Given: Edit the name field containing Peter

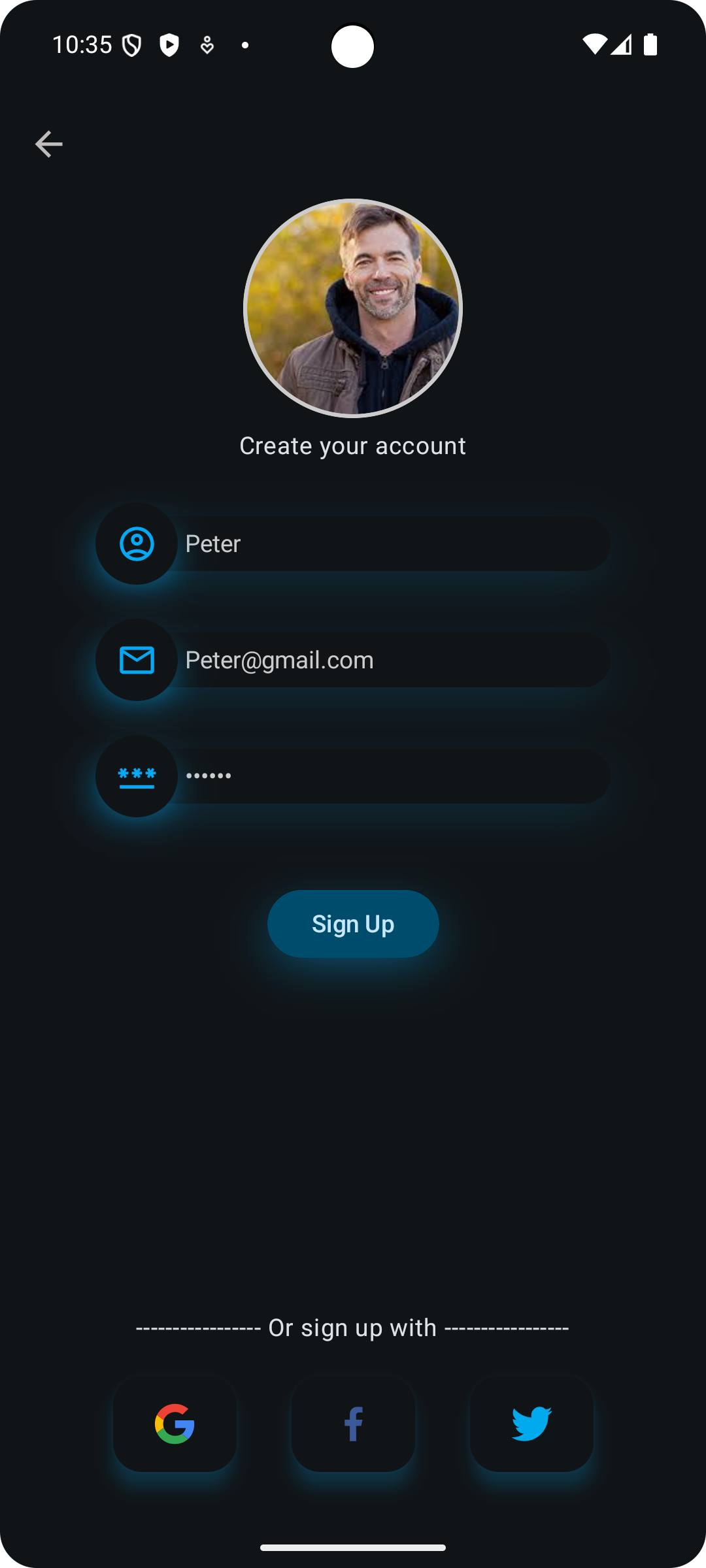Looking at the screenshot, I should [x=353, y=544].
